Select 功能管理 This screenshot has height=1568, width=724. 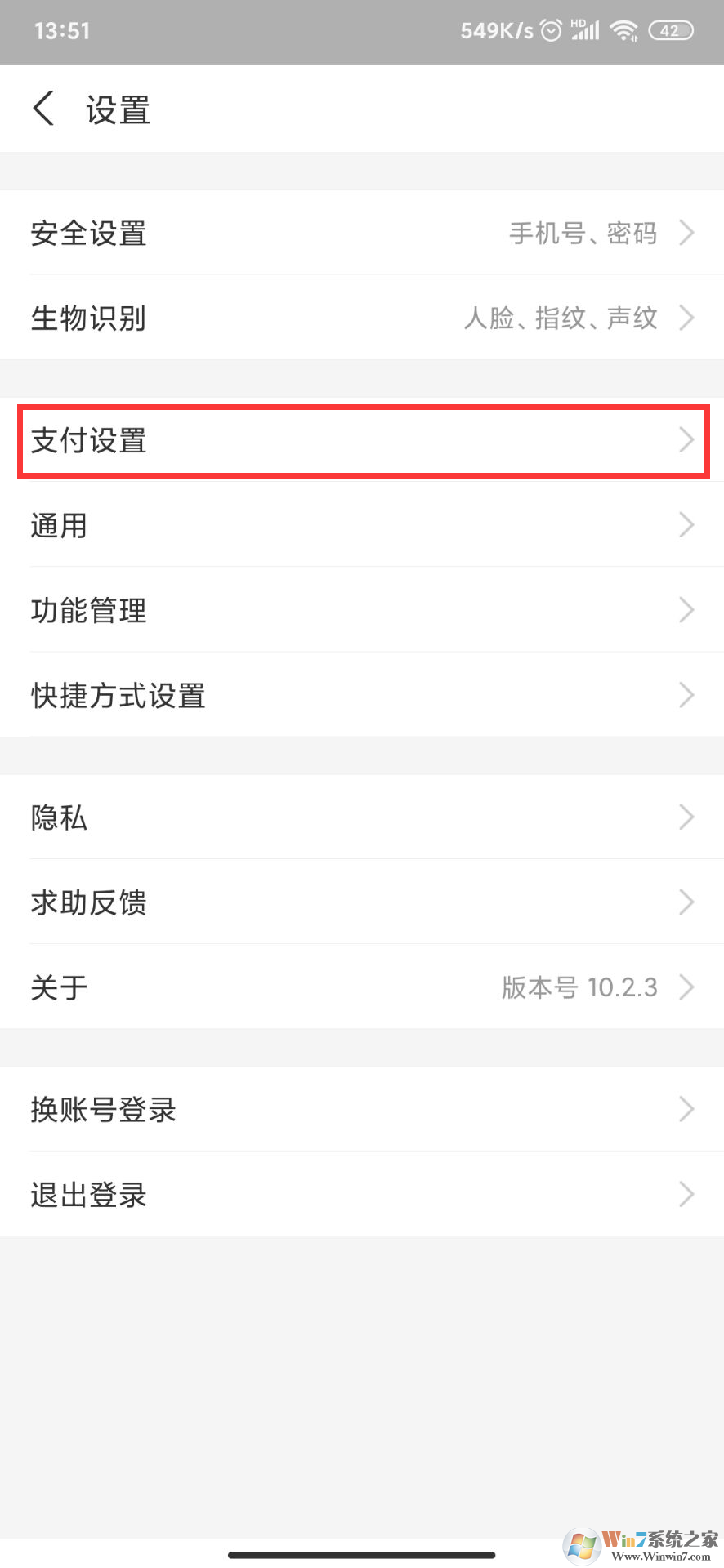coord(362,610)
